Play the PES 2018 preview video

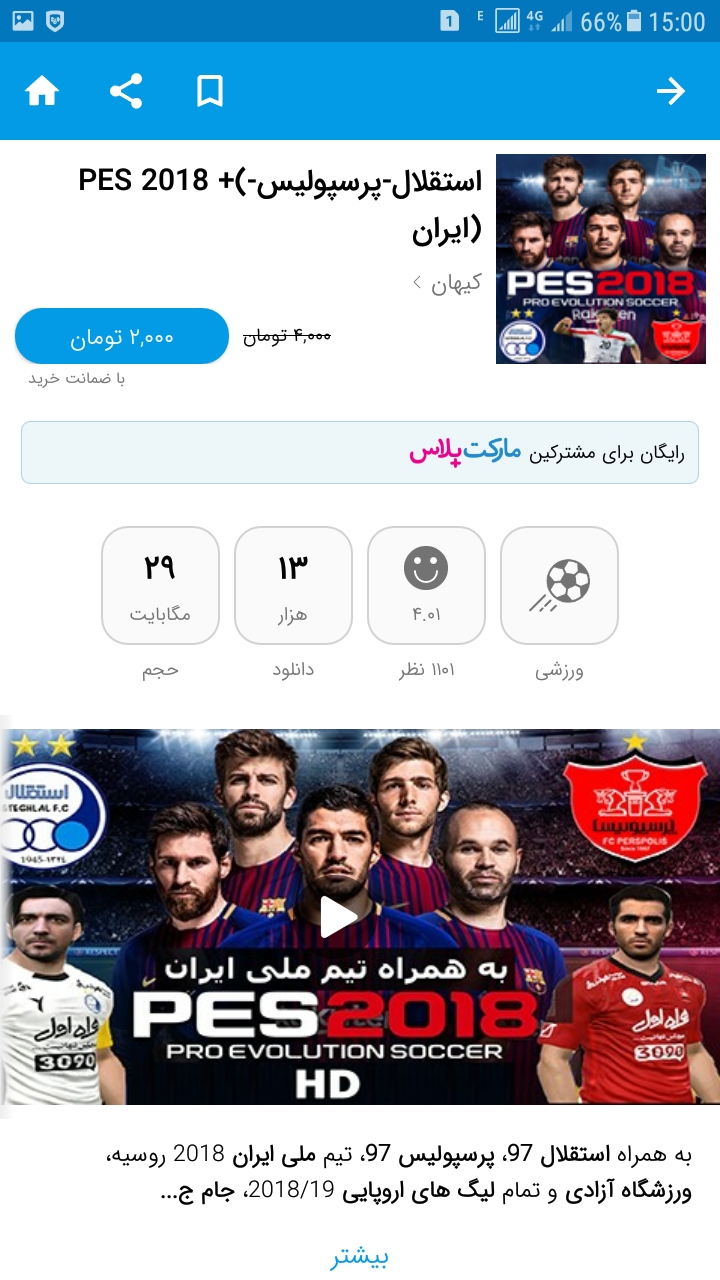(x=339, y=916)
